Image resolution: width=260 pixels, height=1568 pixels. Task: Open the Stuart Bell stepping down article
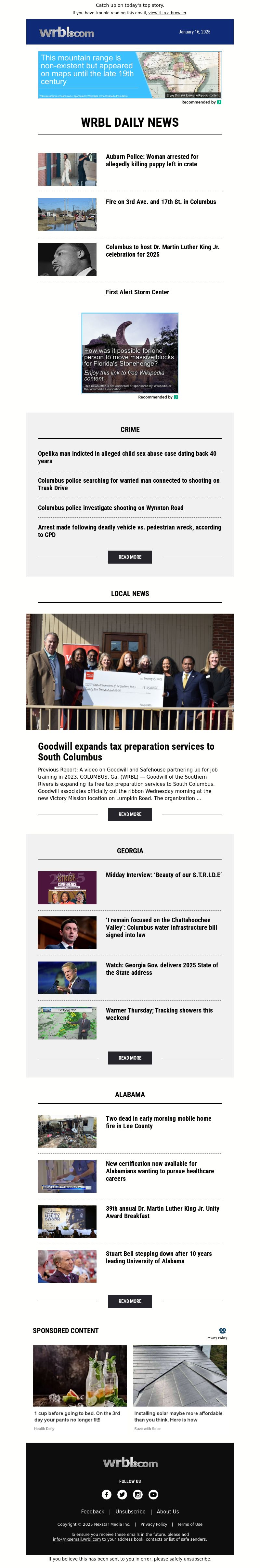tap(158, 1257)
